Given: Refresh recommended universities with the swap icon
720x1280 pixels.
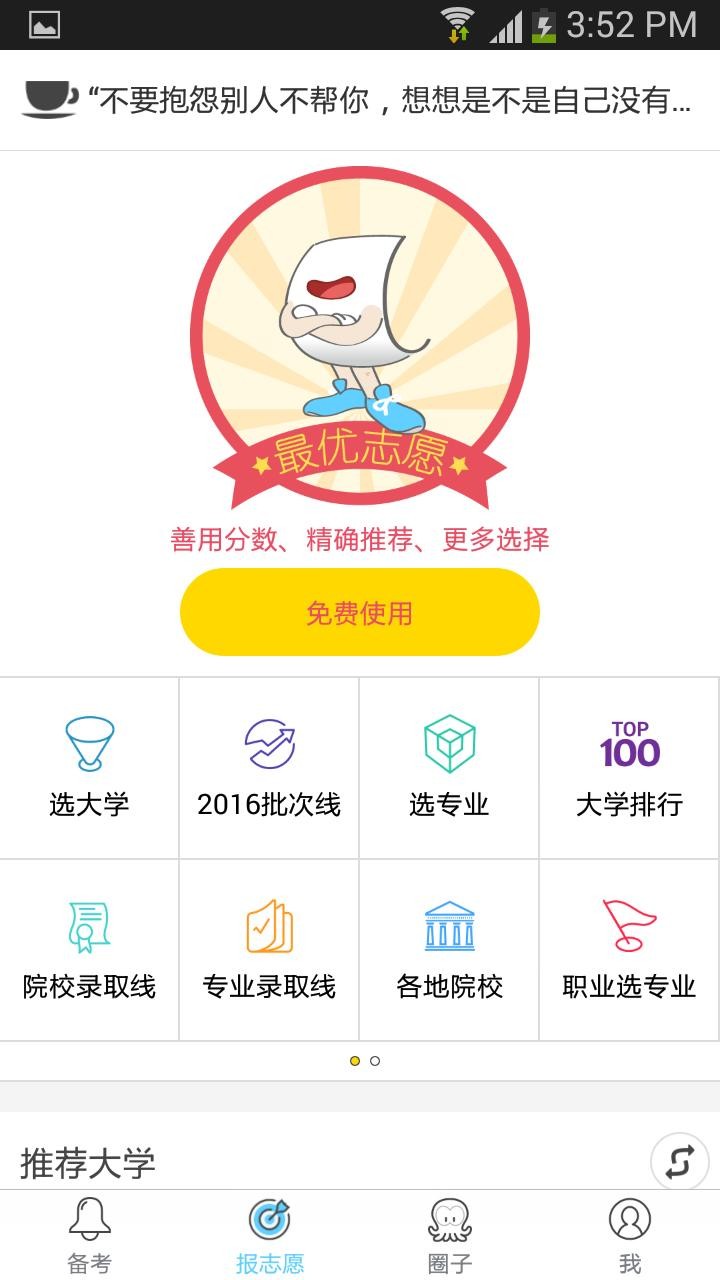Looking at the screenshot, I should point(679,1162).
